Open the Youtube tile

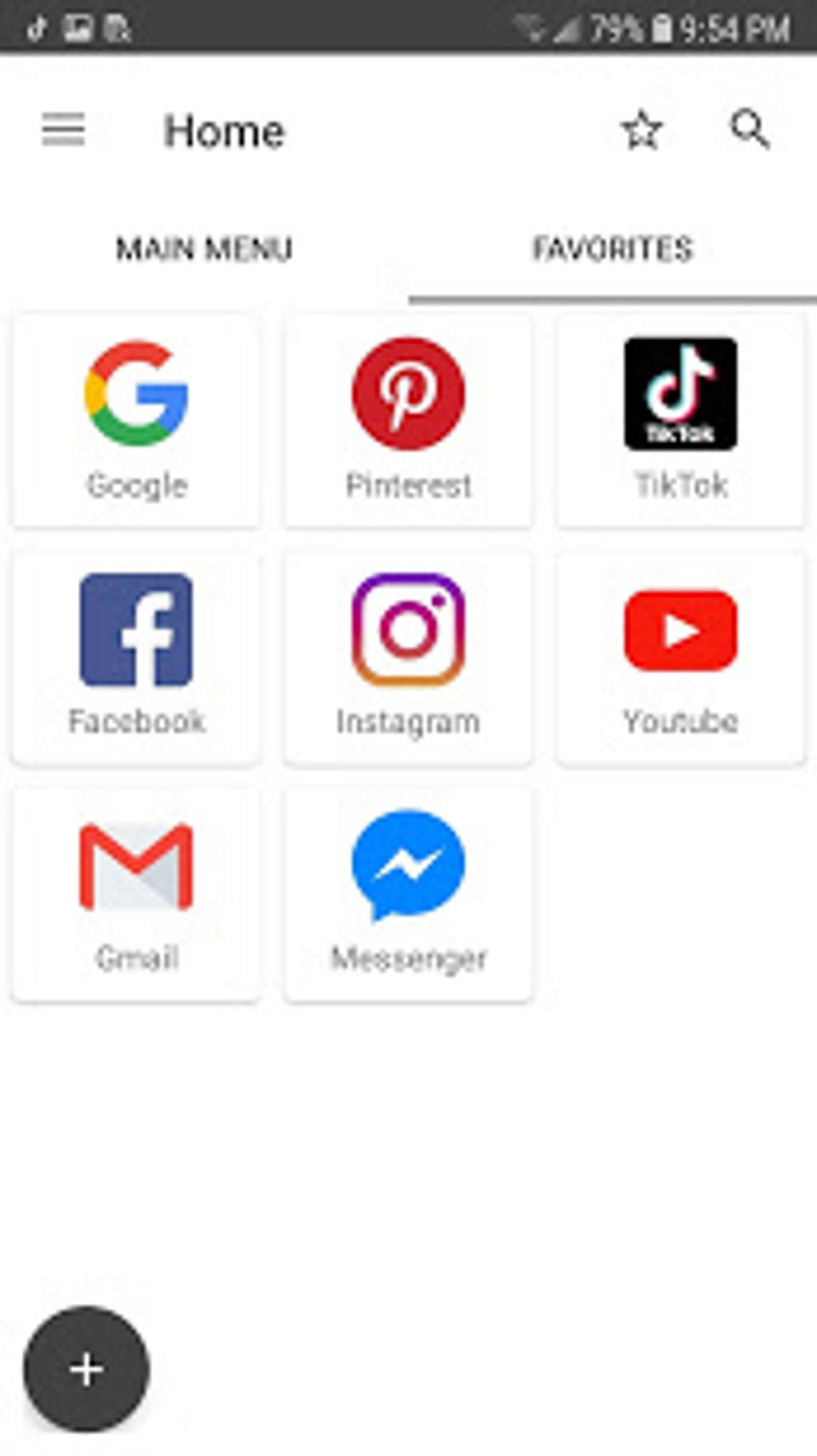681,658
